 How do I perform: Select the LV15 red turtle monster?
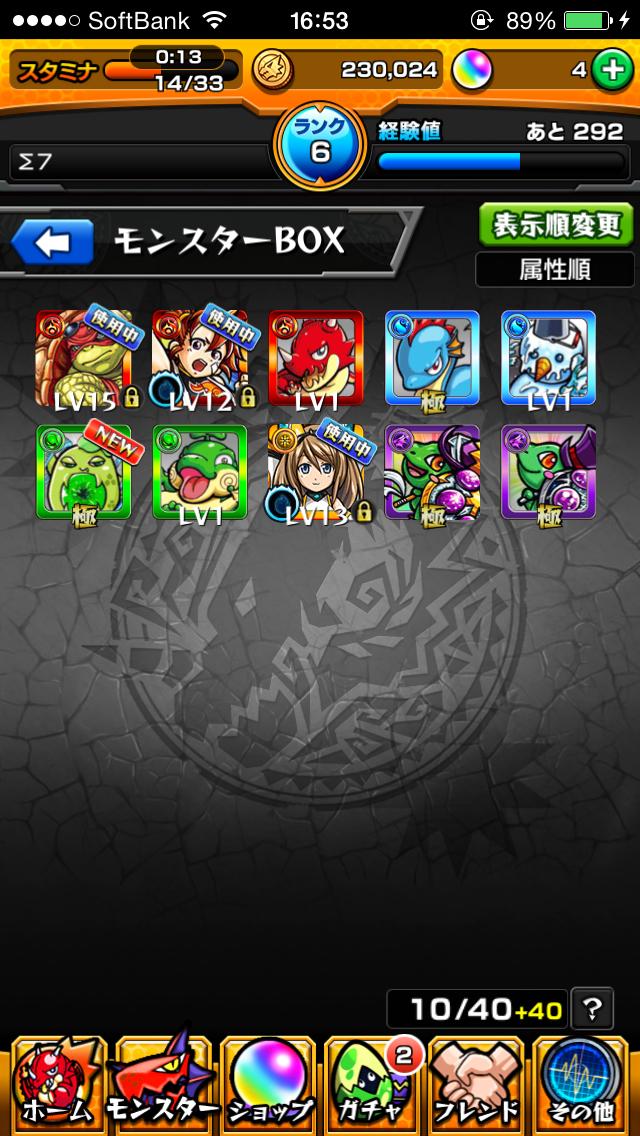[x=83, y=359]
